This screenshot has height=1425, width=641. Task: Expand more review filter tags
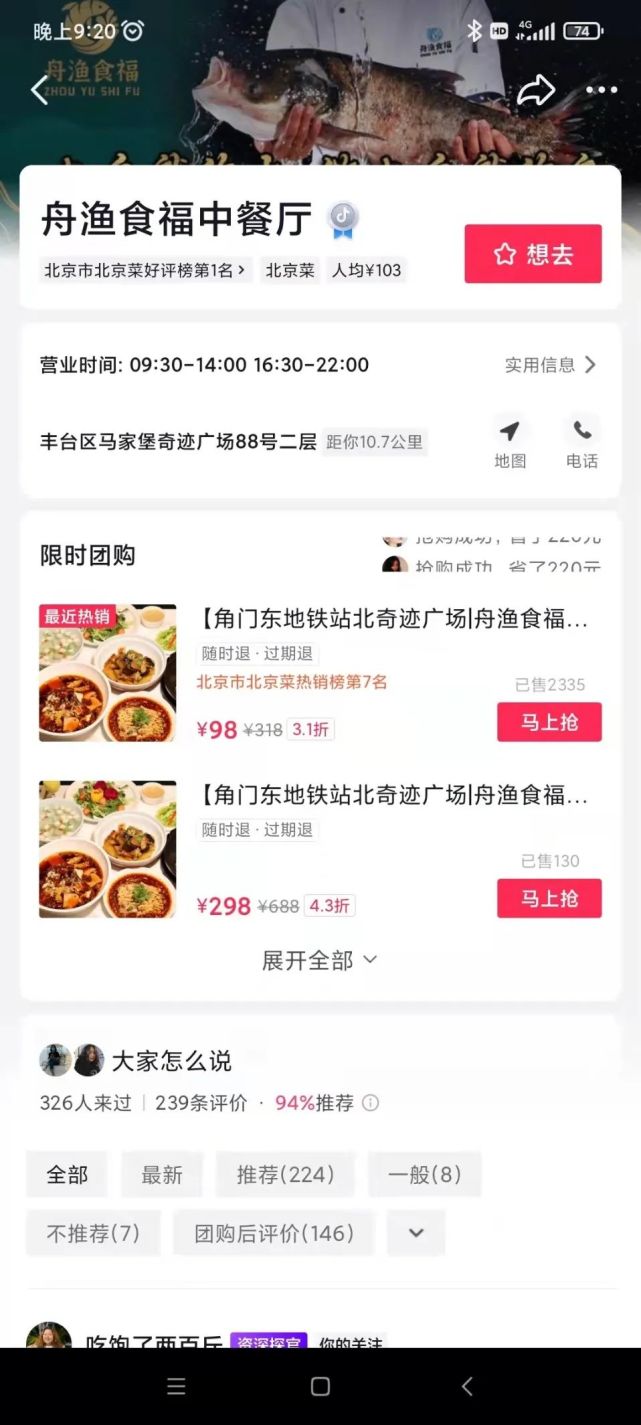(x=416, y=1233)
